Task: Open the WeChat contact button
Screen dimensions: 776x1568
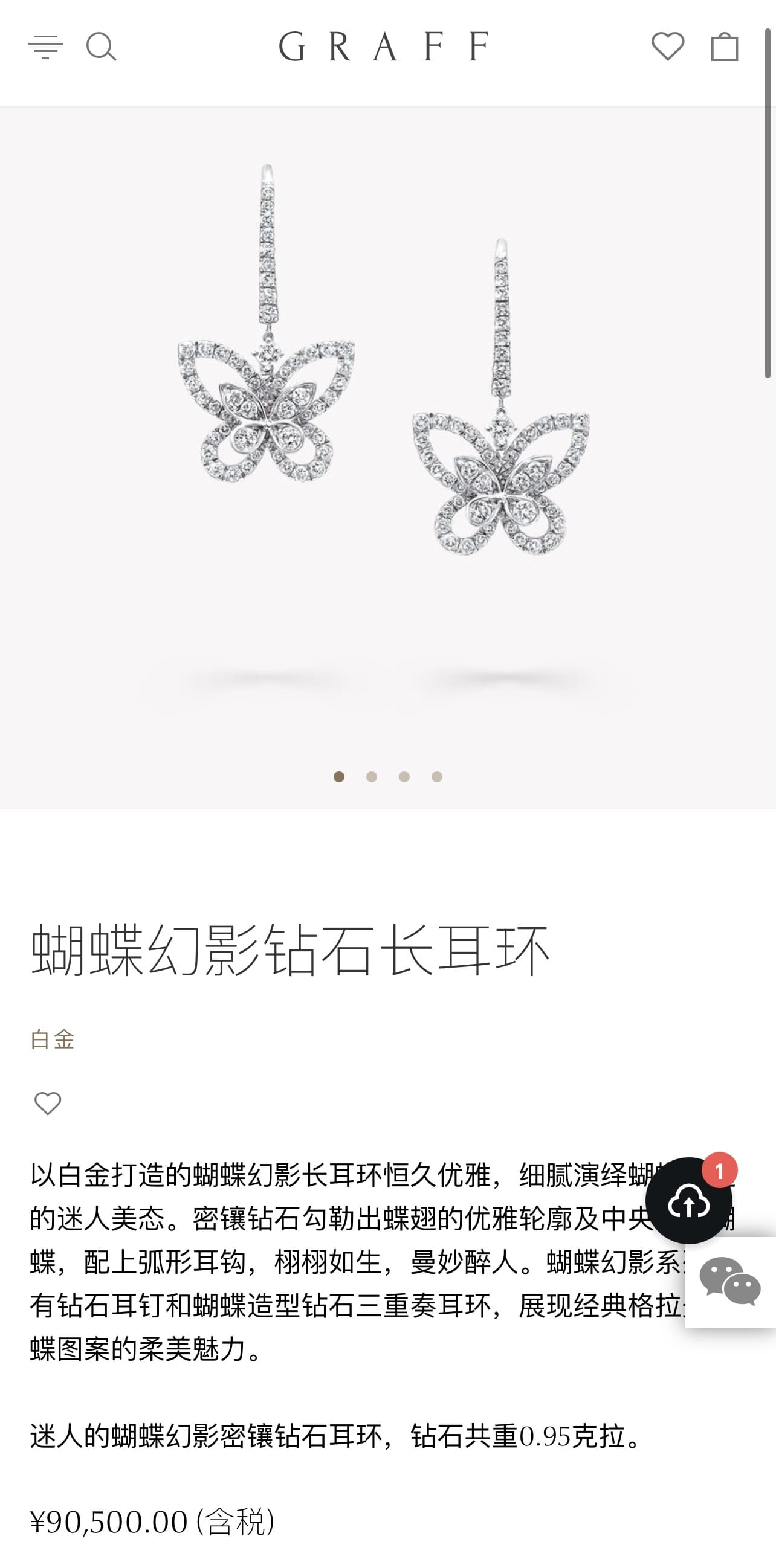Action: pos(729,1282)
